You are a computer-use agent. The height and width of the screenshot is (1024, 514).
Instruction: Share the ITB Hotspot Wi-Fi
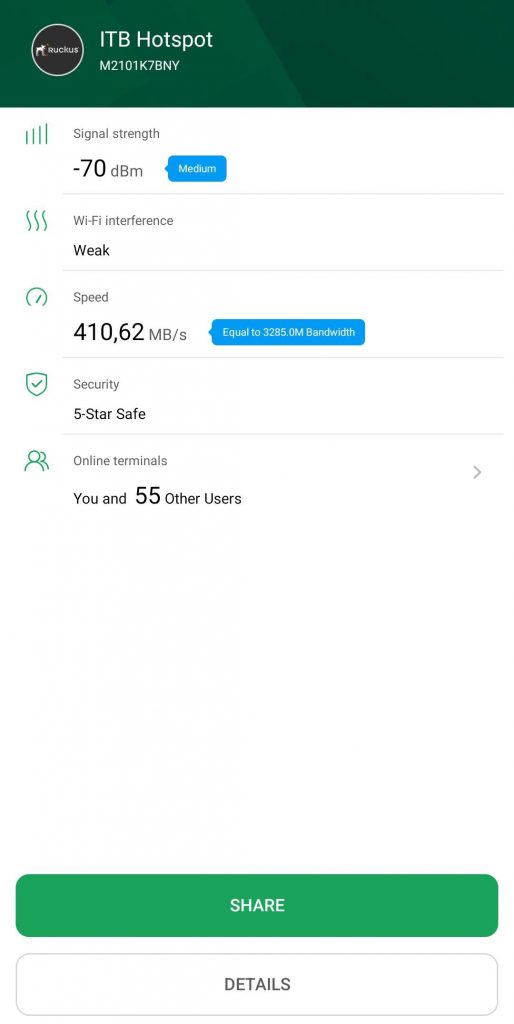tap(257, 905)
